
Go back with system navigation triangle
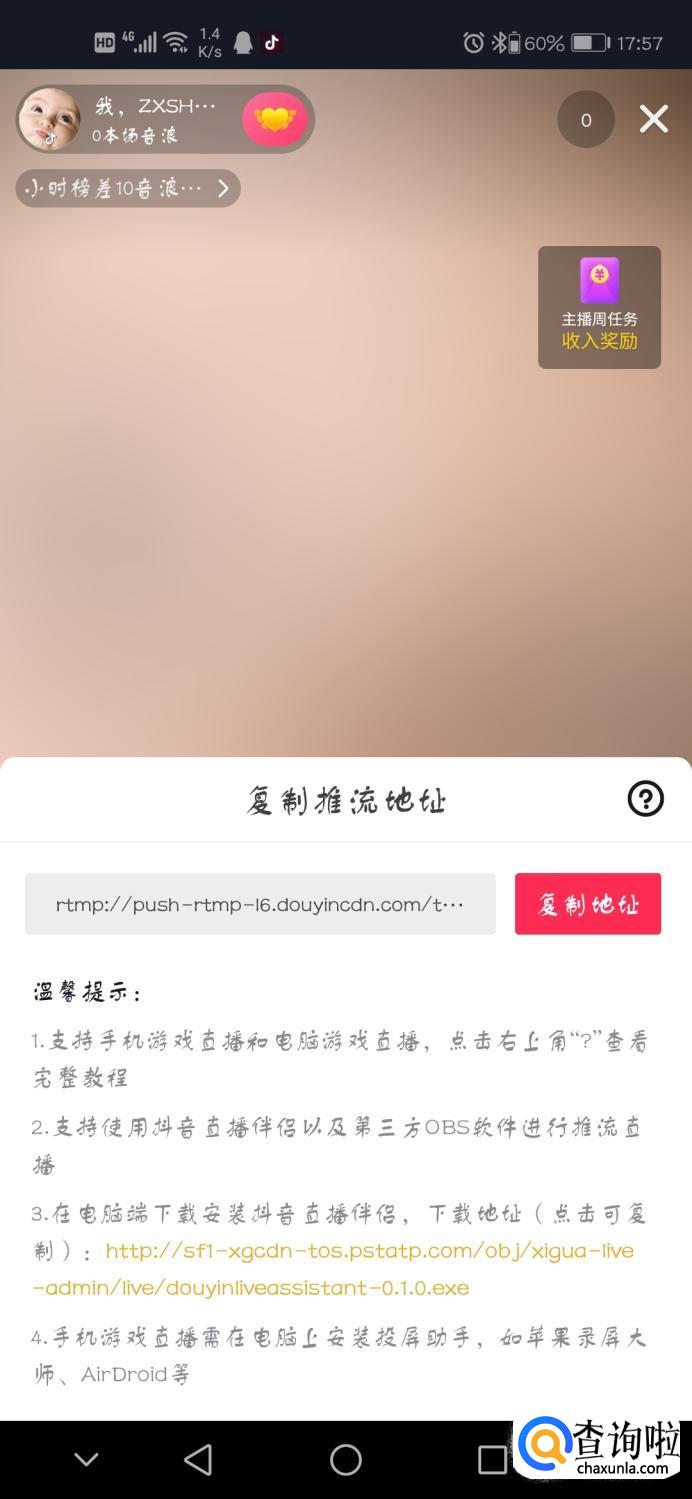click(x=198, y=1460)
